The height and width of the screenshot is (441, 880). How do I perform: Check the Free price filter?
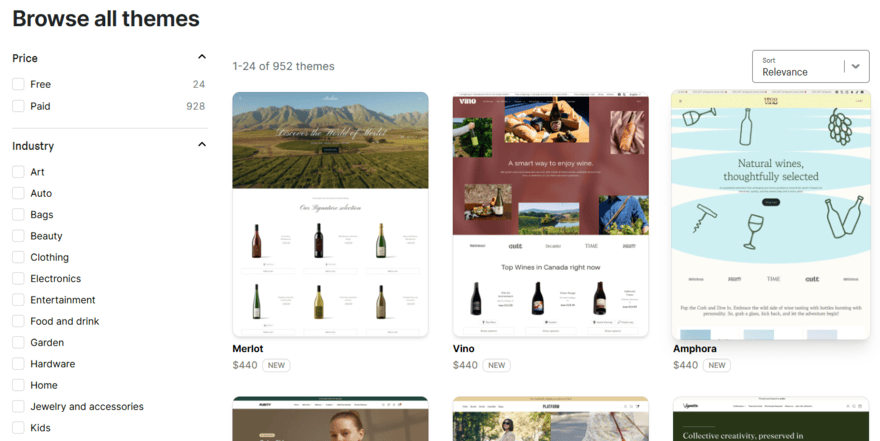click(x=18, y=85)
